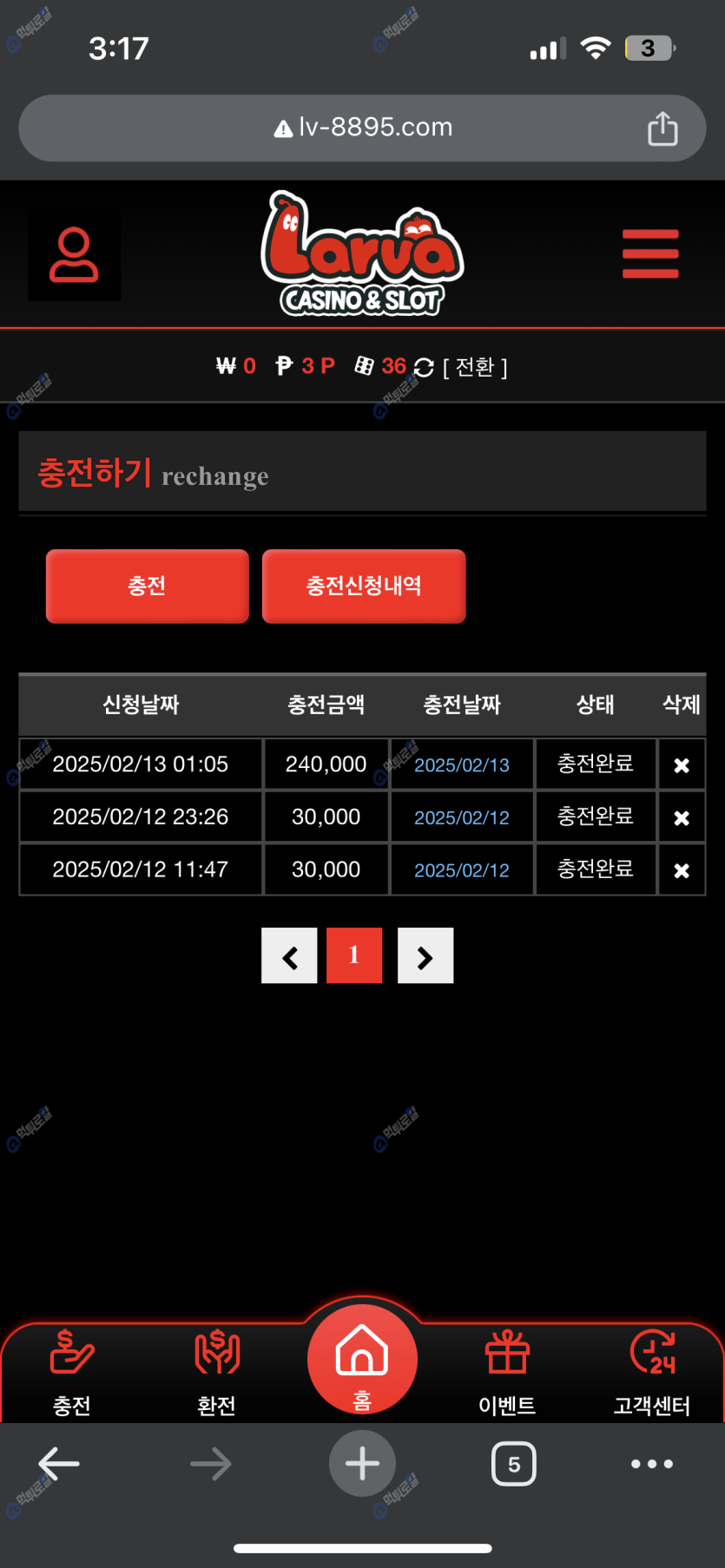The width and height of the screenshot is (725, 1568).
Task: Delete the 2025/02/12 23:26 record
Action: [682, 817]
